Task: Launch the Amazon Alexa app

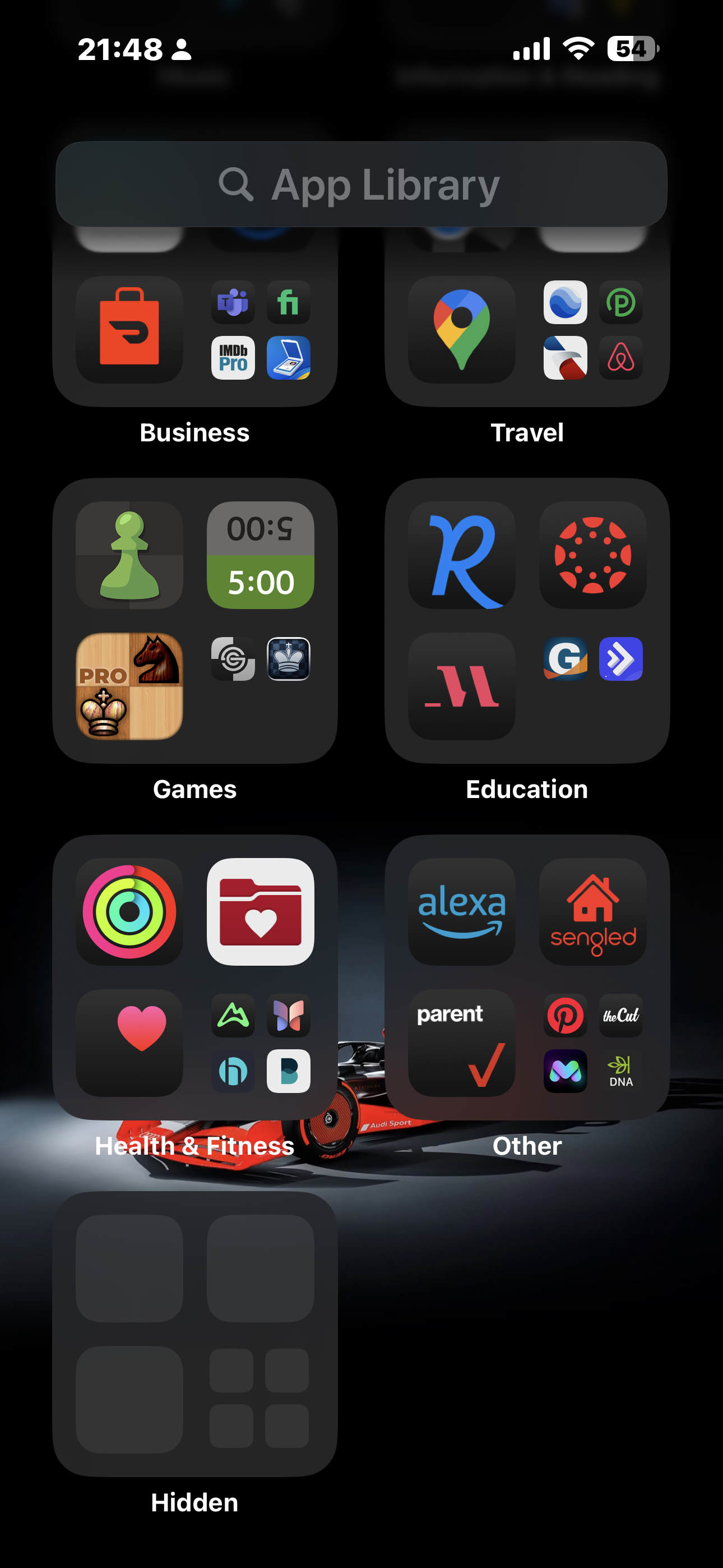Action: (x=461, y=911)
